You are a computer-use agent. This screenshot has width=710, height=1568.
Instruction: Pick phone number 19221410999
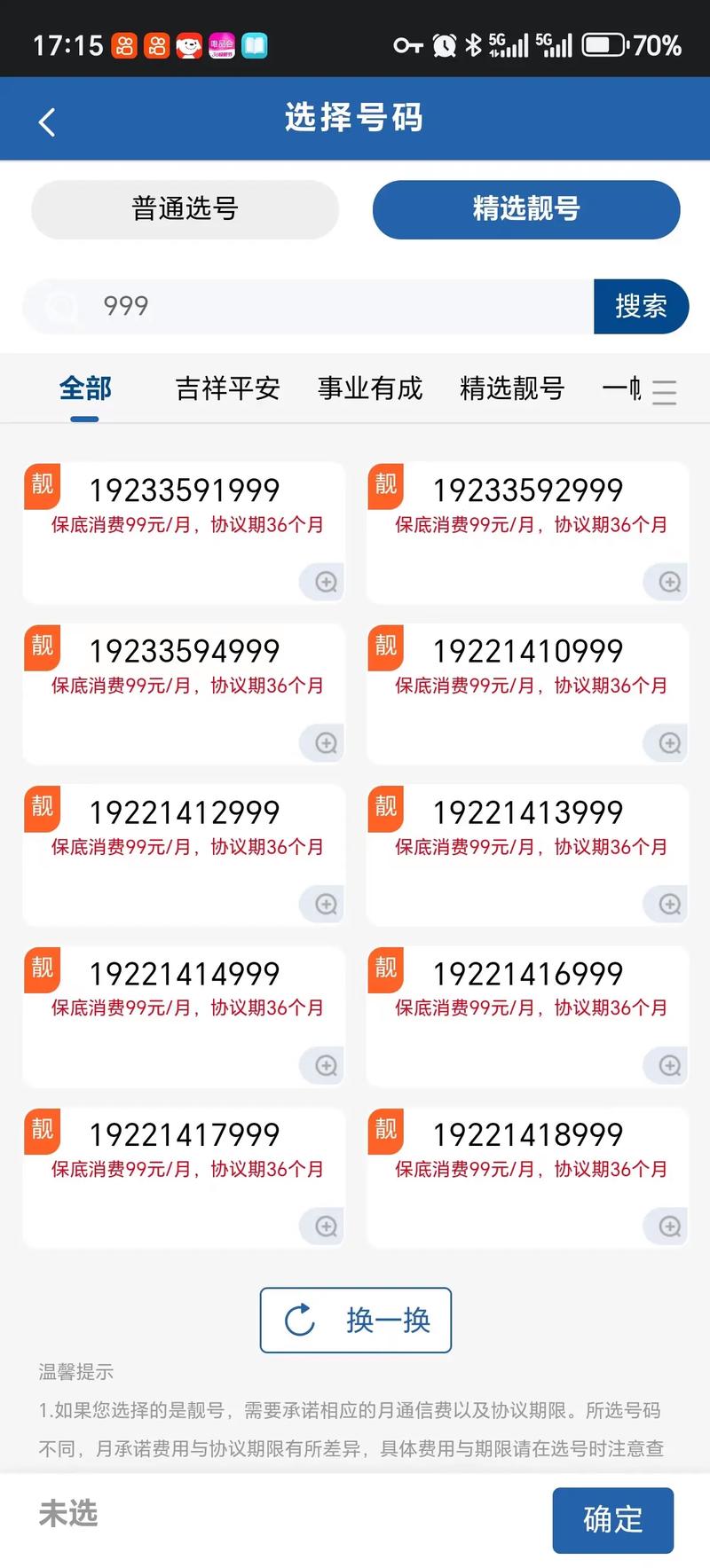[x=527, y=652]
